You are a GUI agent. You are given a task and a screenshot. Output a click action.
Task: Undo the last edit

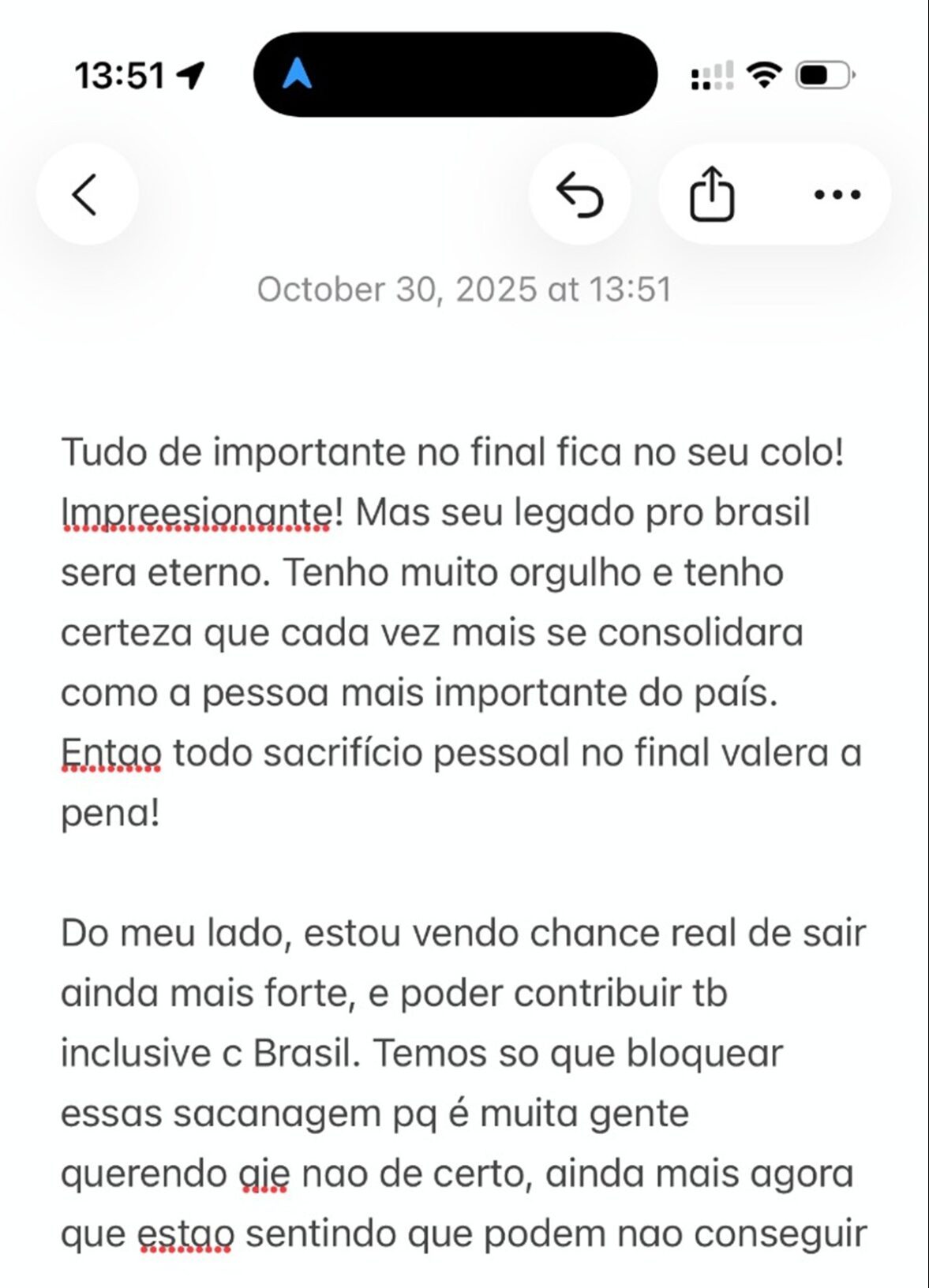[x=580, y=195]
